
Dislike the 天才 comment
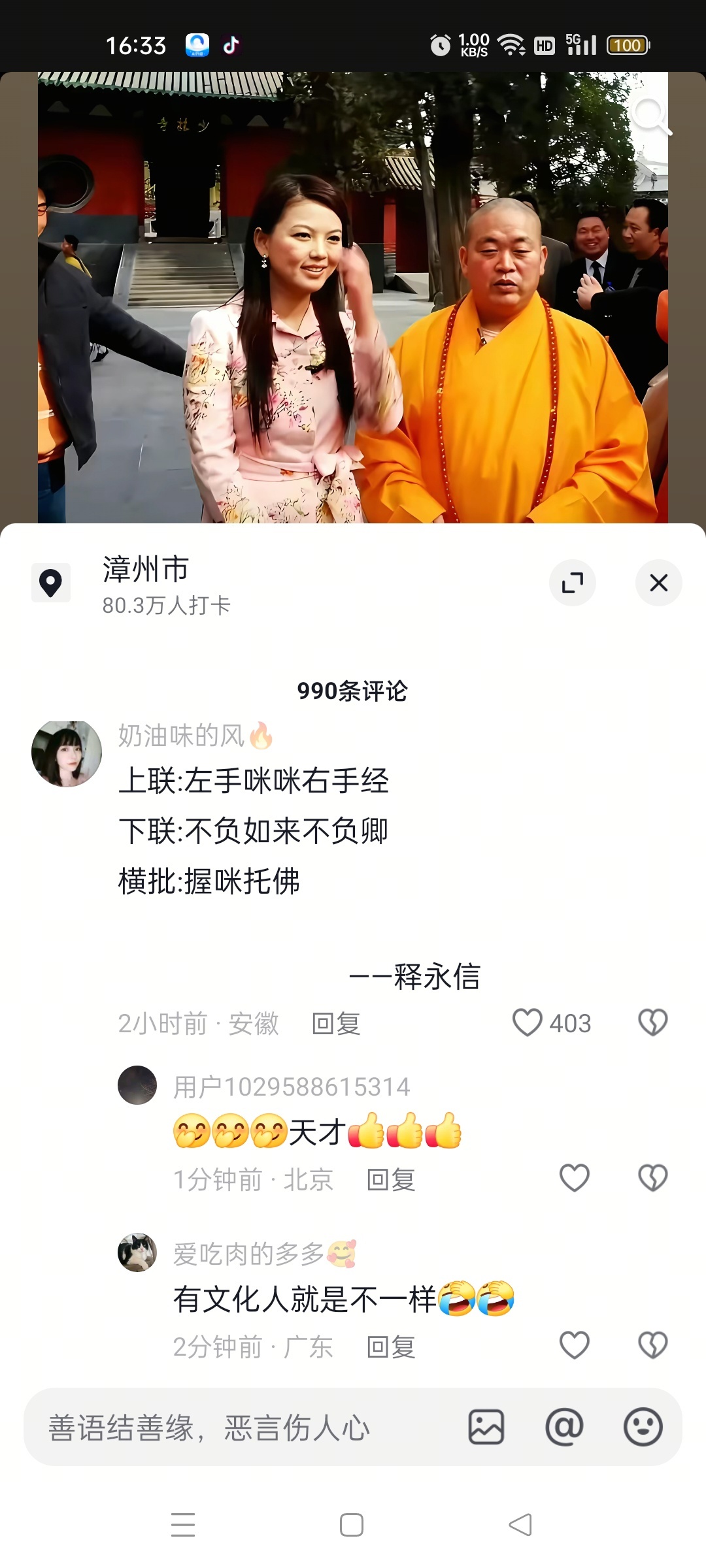652,1179
